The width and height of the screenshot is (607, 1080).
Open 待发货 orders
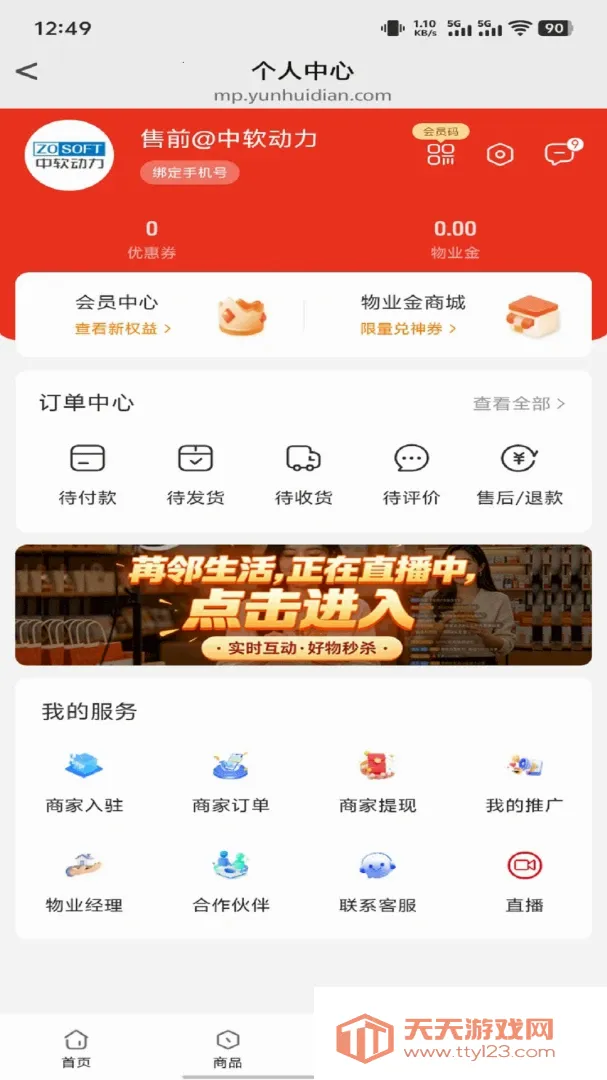pyautogui.click(x=196, y=473)
